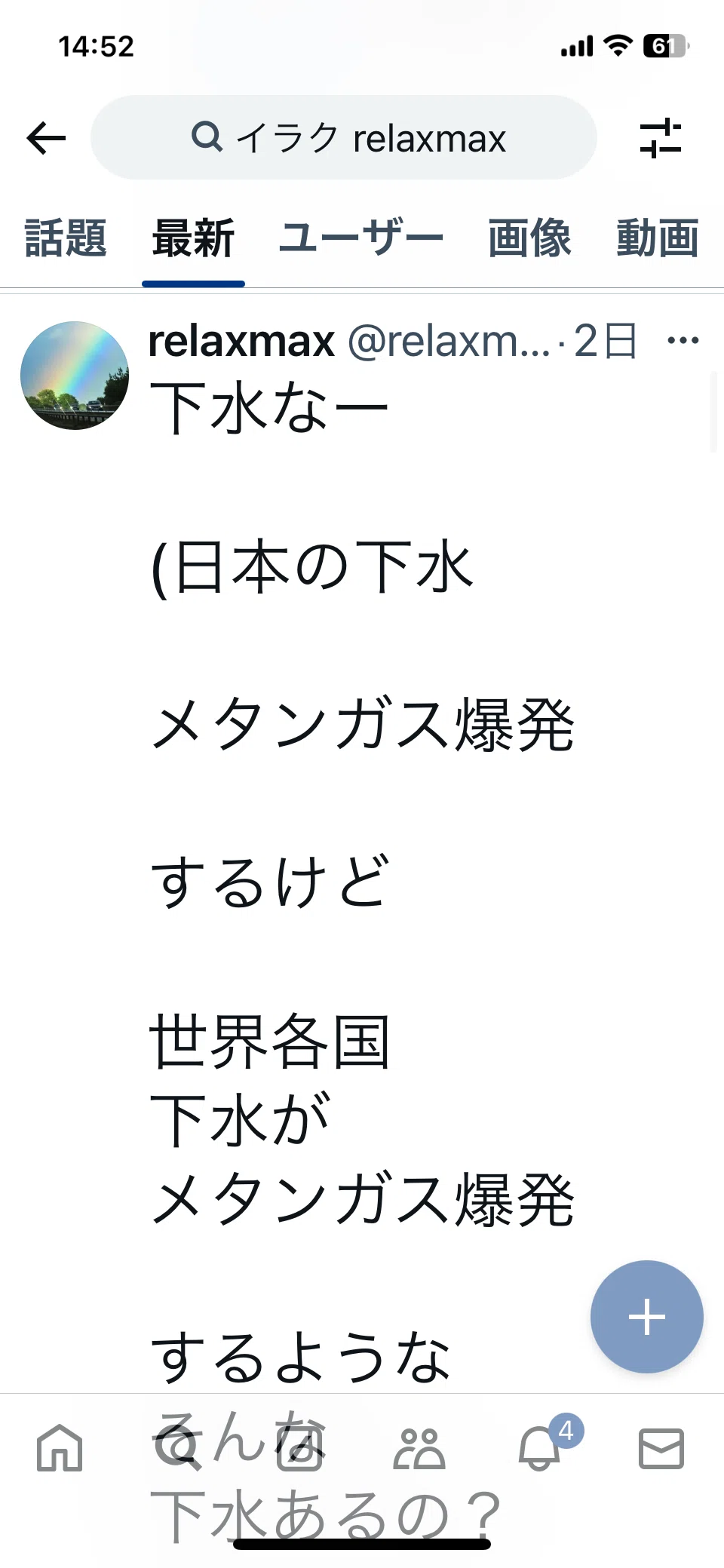724x1568 pixels.
Task: Compose a new post with the plus button
Action: click(x=647, y=1317)
